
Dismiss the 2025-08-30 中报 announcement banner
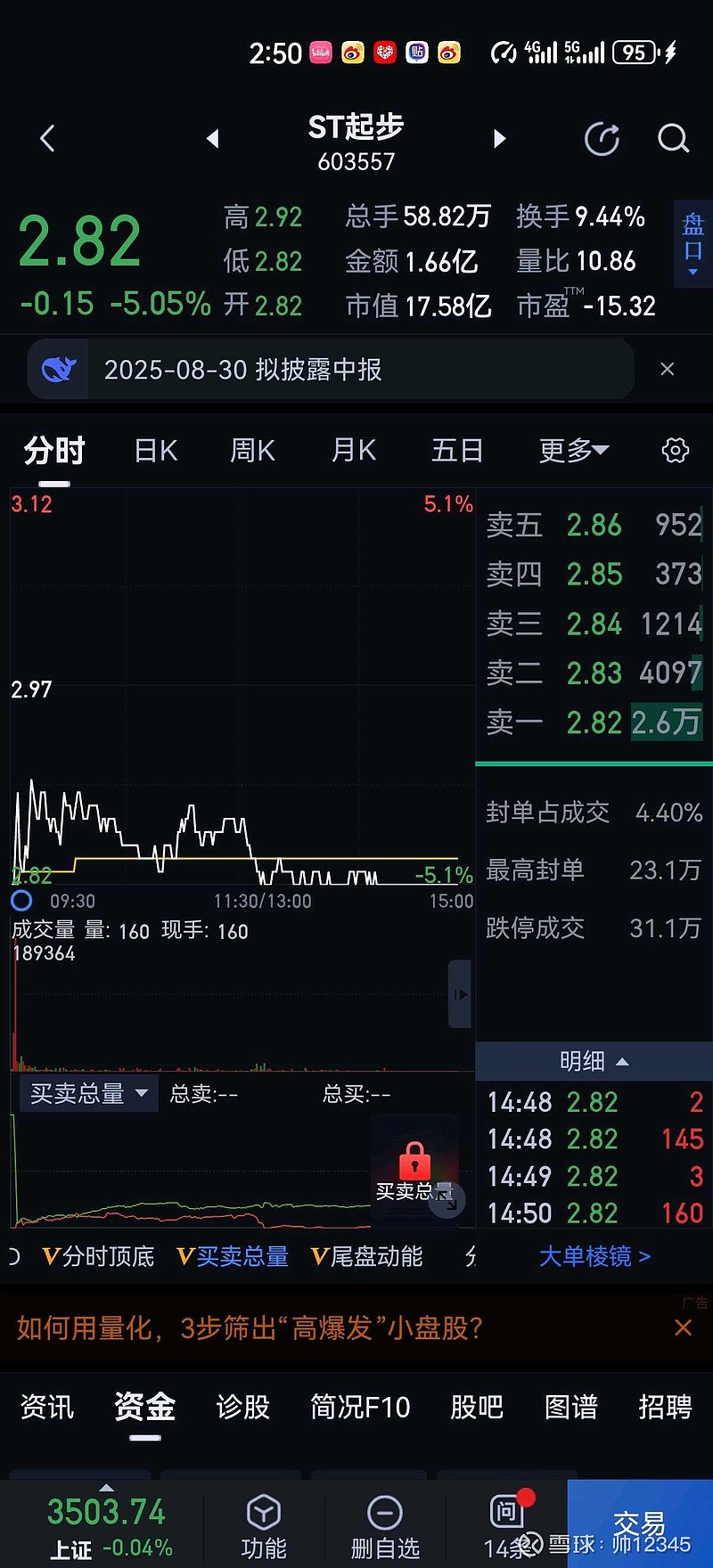pyautogui.click(x=668, y=369)
